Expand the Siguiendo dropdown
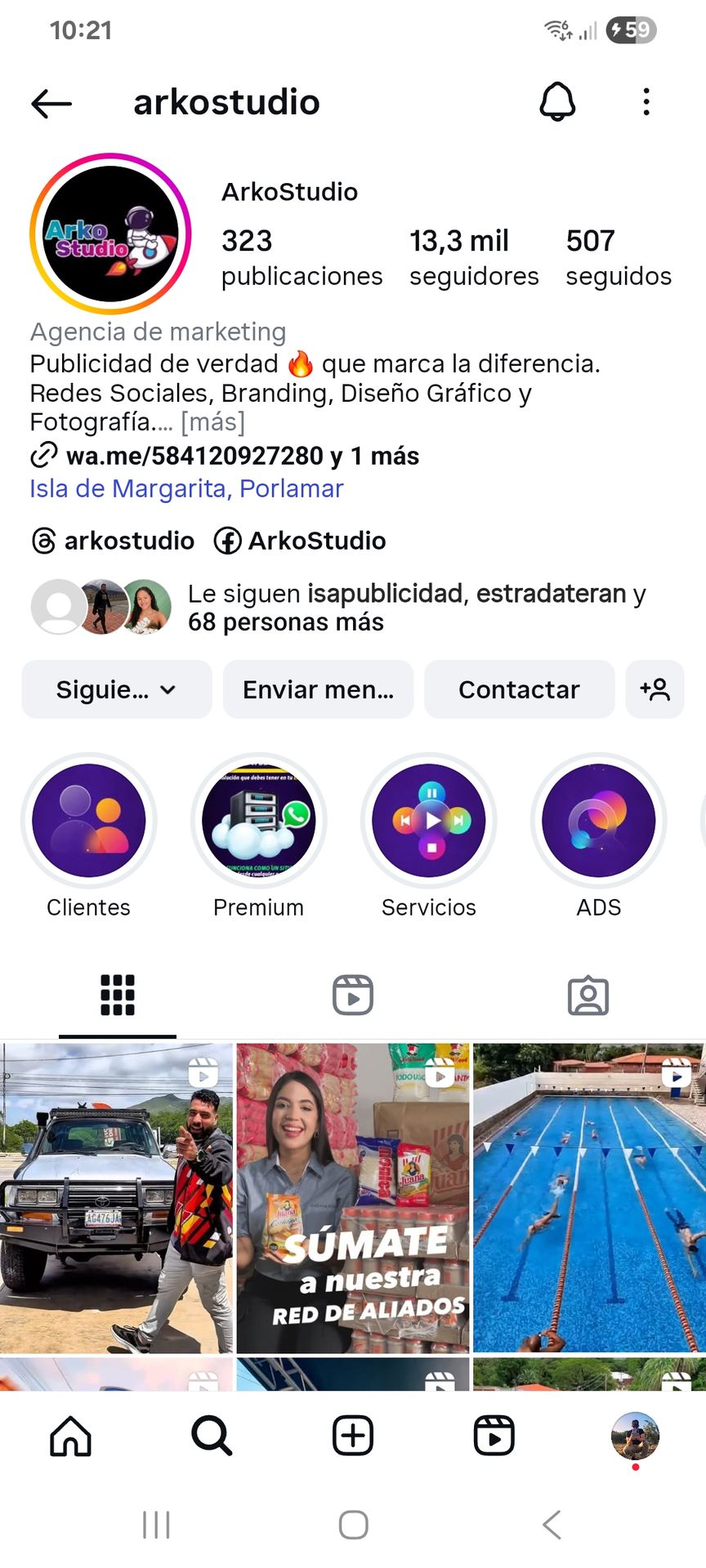Screen dimensions: 706x1568 pos(116,689)
